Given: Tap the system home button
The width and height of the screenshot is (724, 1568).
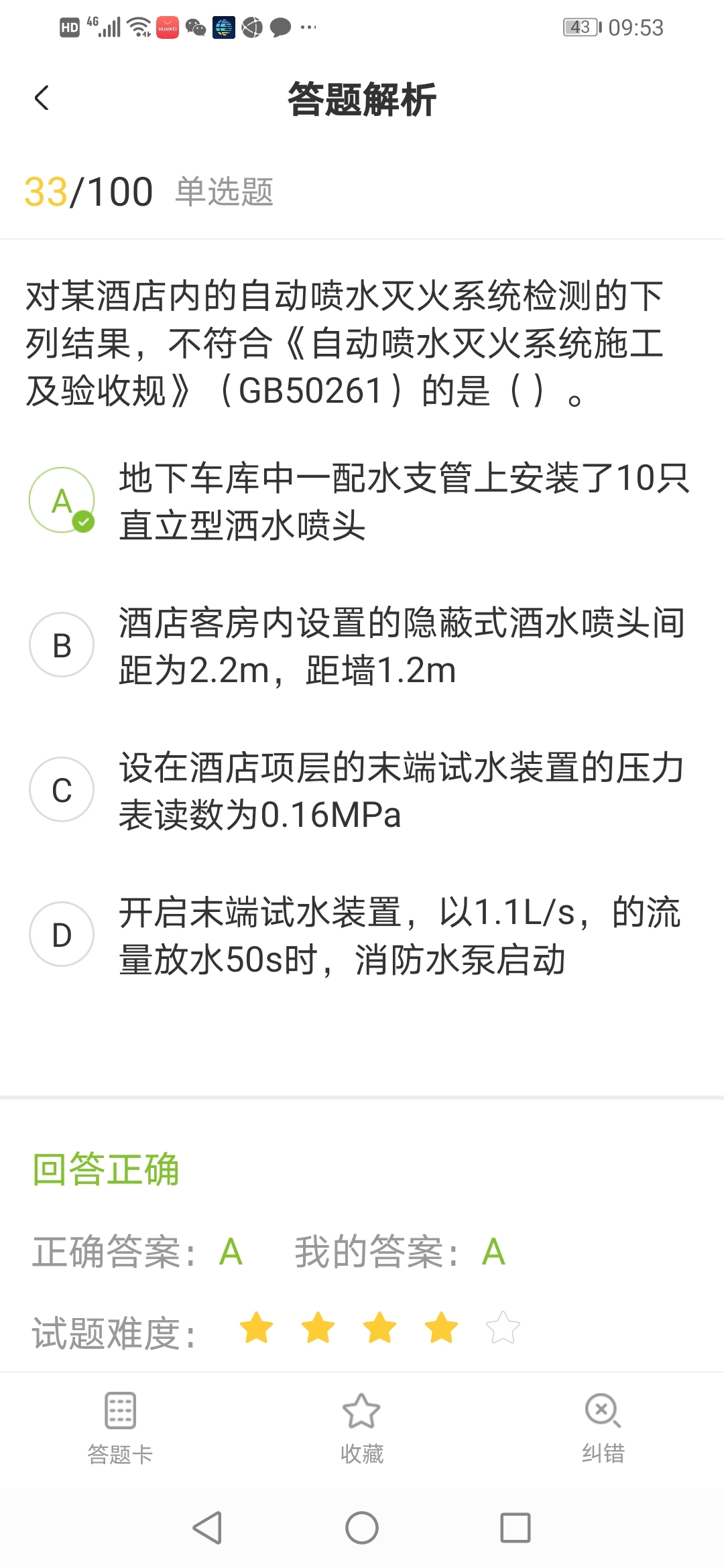Looking at the screenshot, I should click(362, 1528).
